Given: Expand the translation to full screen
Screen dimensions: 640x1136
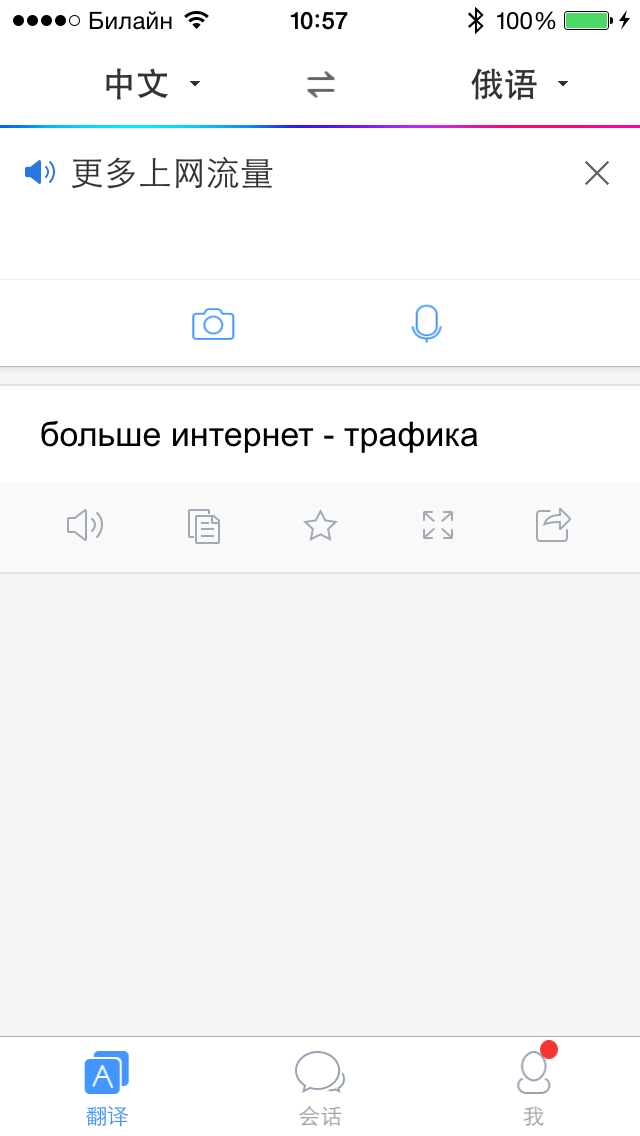Looking at the screenshot, I should pyautogui.click(x=438, y=525).
